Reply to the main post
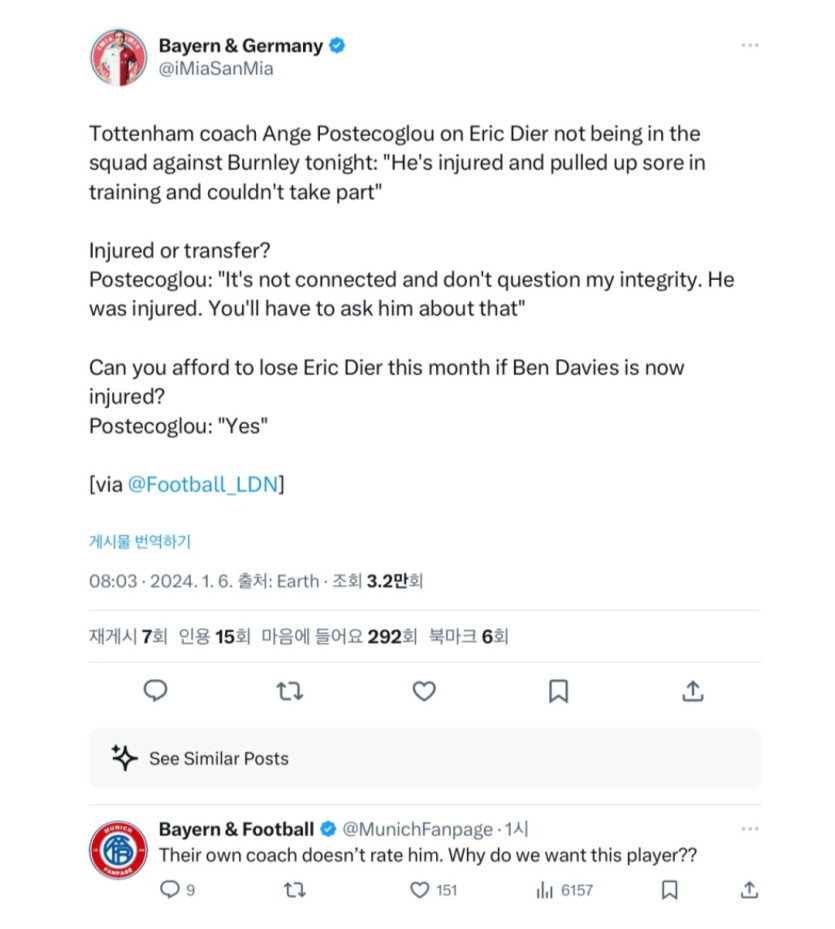Screen dimensions: 835x929 pos(155,690)
